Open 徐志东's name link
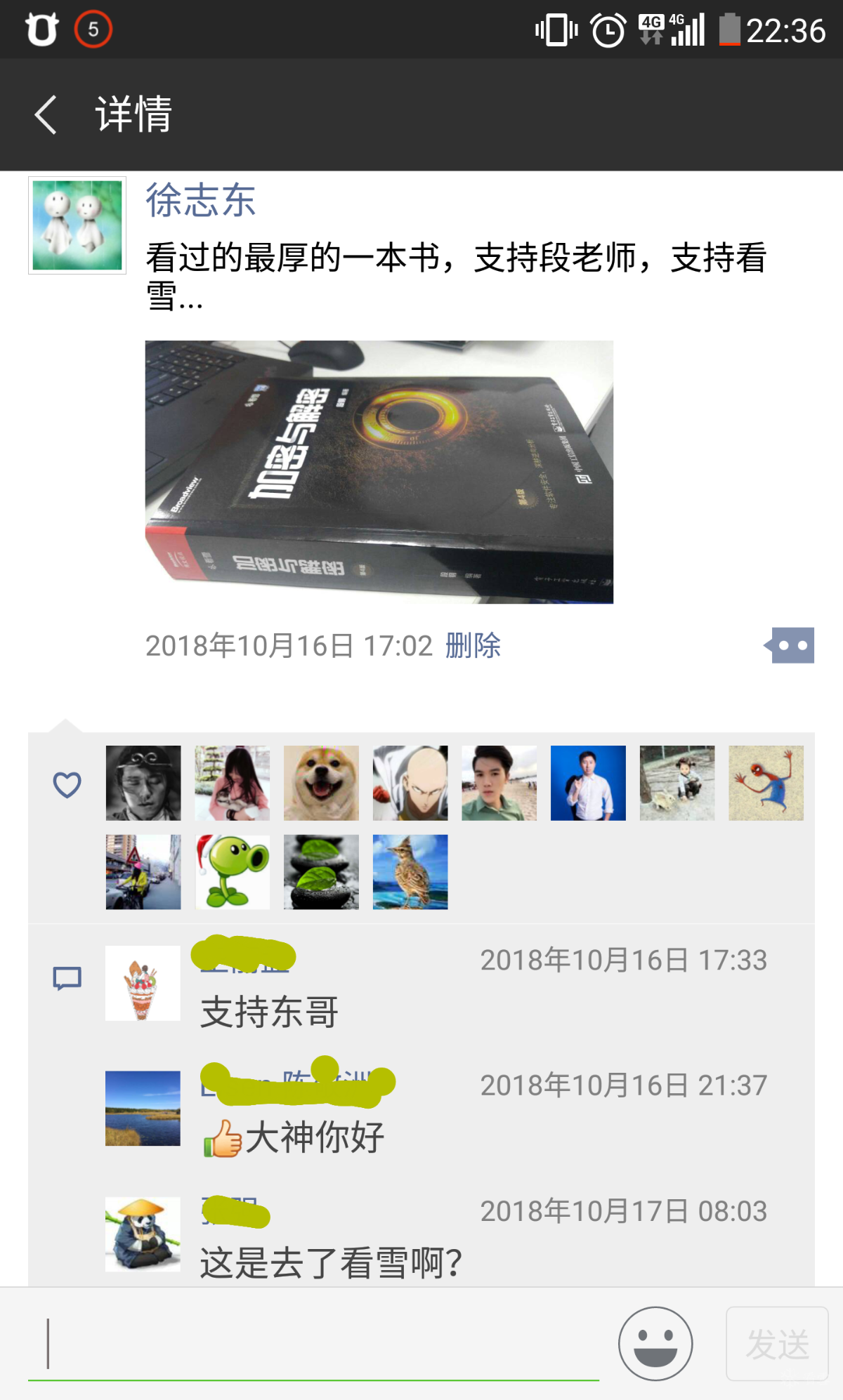The image size is (843, 1400). click(200, 201)
